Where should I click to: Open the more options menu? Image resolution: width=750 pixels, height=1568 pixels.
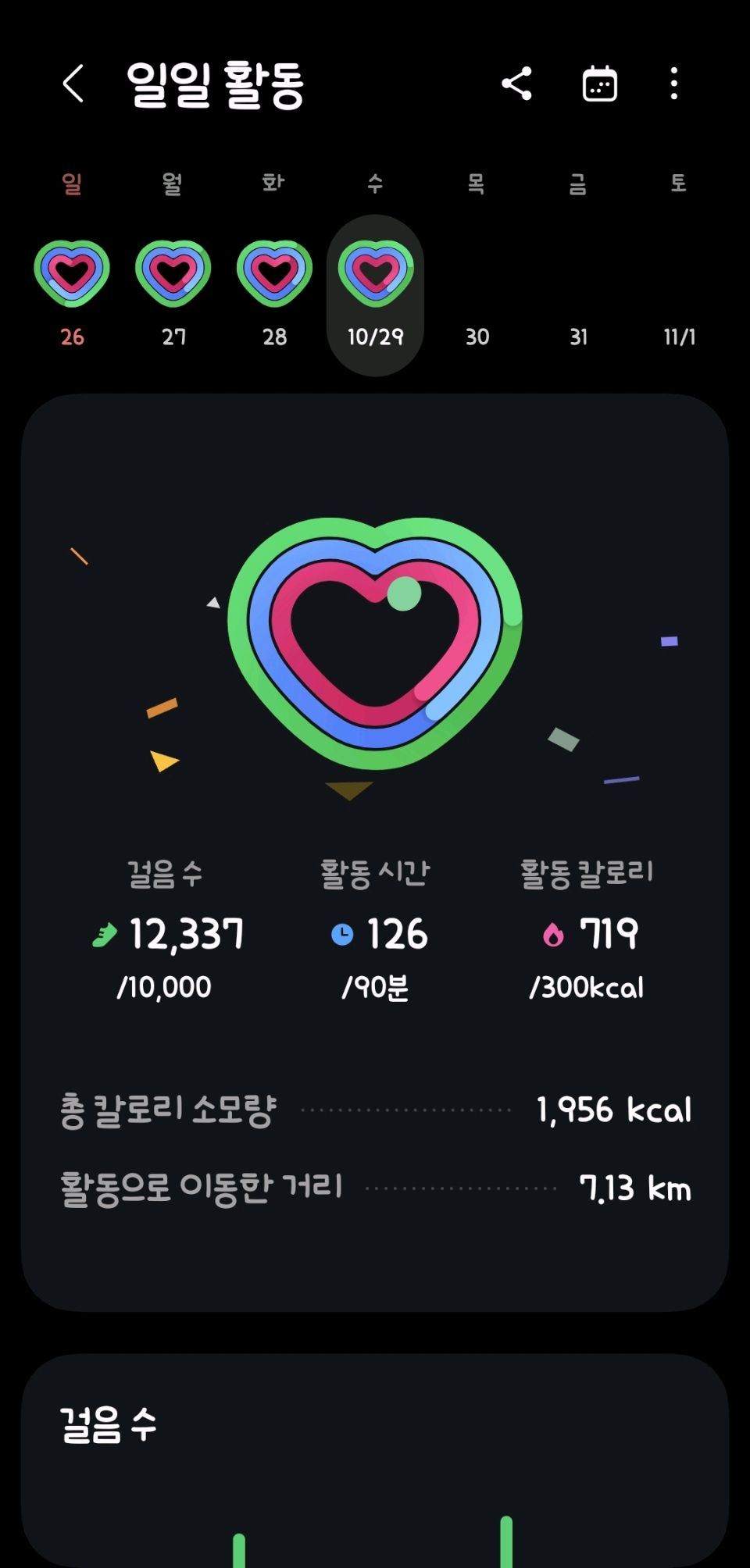pos(673,84)
